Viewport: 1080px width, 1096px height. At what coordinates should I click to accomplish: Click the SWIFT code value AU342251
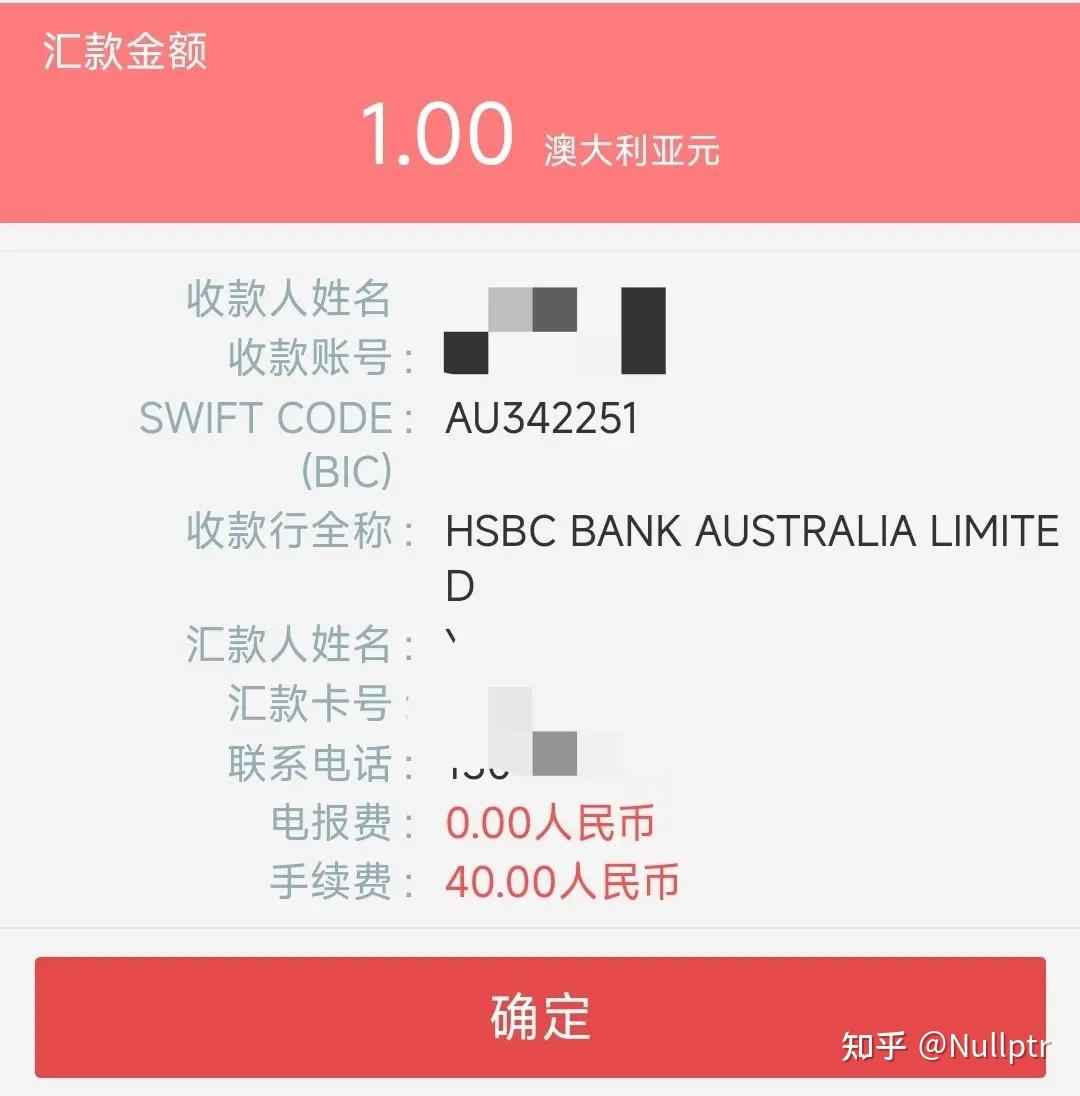pyautogui.click(x=540, y=419)
